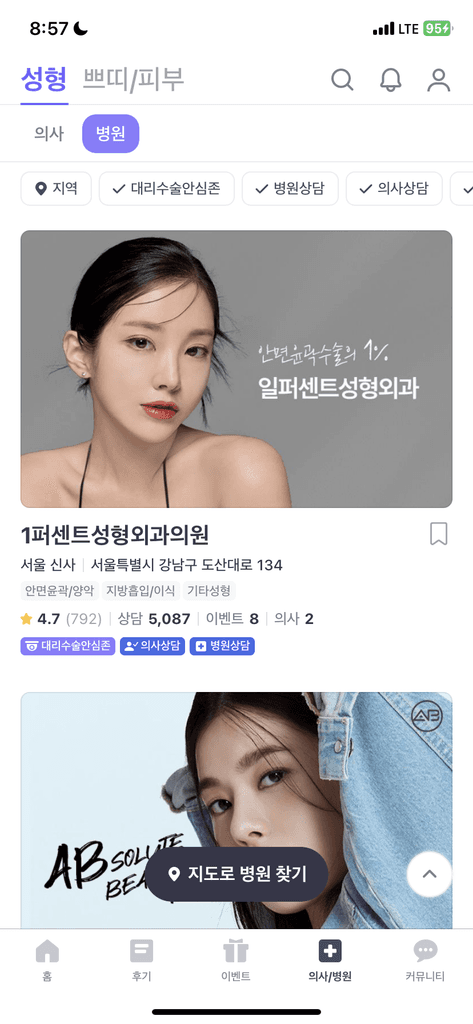The width and height of the screenshot is (473, 1024).
Task: Open the notifications bell
Action: [391, 80]
